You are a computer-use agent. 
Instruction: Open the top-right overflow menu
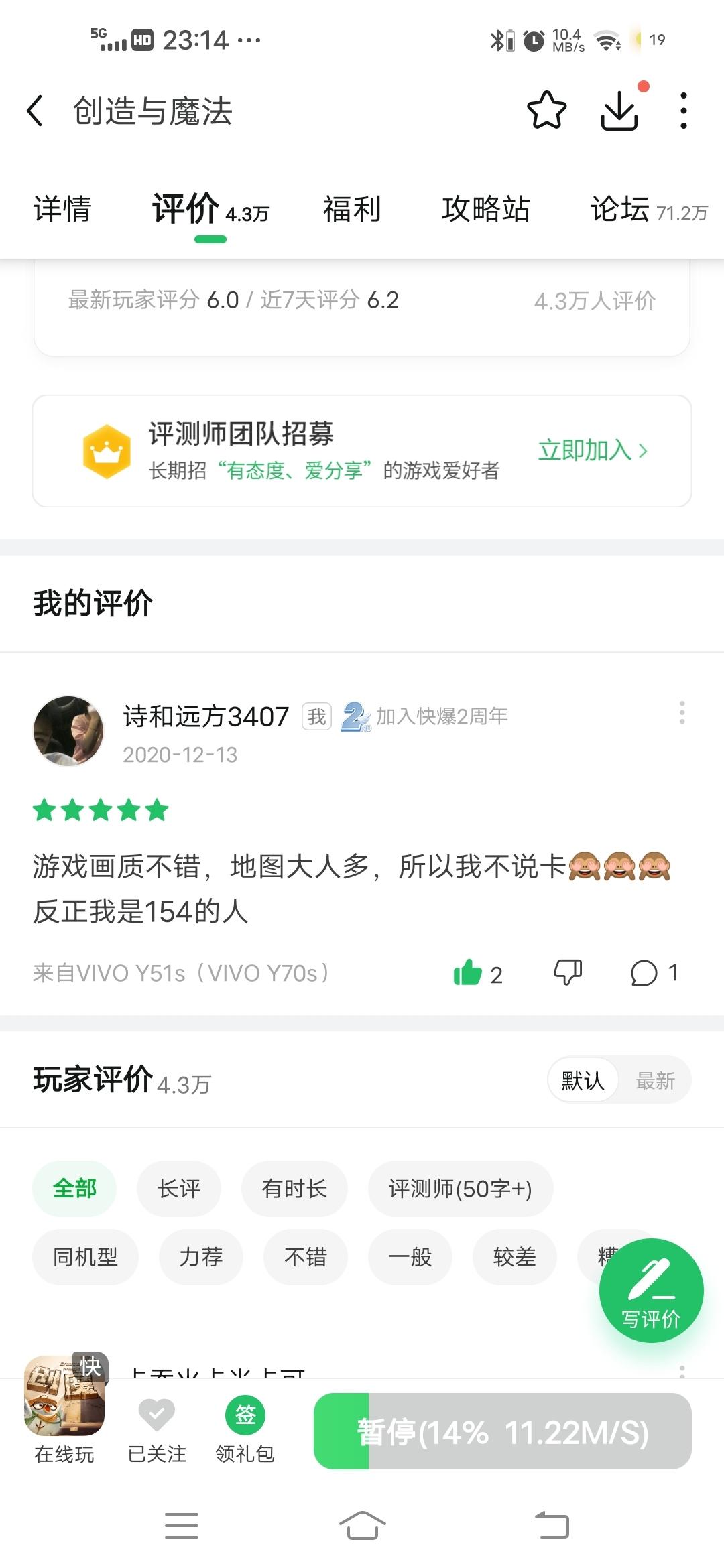click(683, 111)
